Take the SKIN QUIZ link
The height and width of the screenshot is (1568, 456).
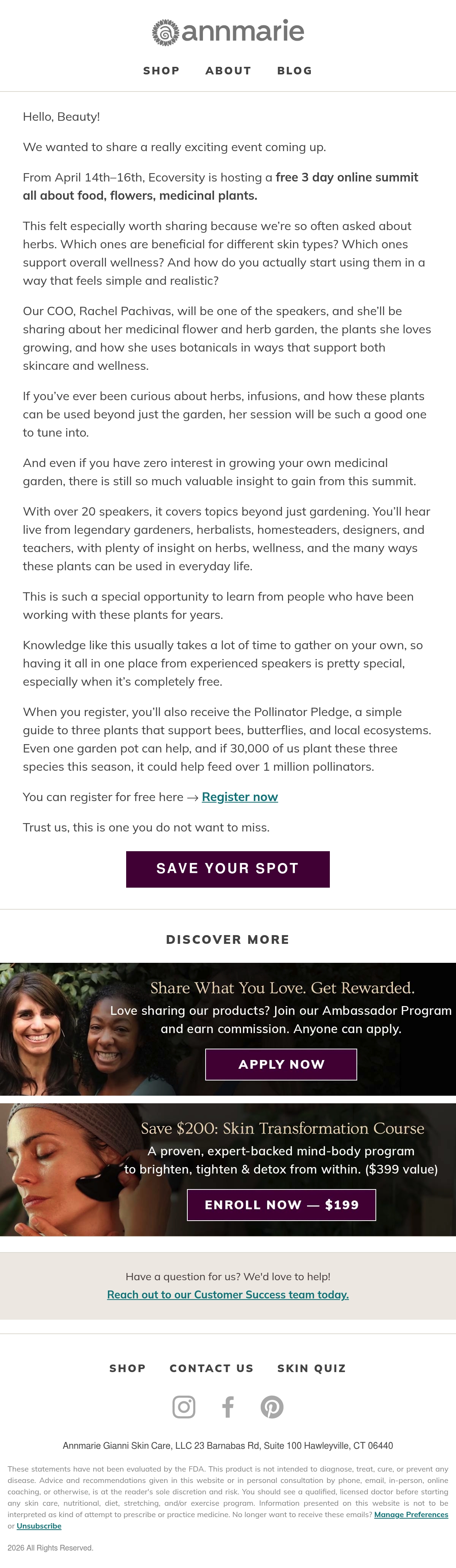click(x=312, y=1368)
